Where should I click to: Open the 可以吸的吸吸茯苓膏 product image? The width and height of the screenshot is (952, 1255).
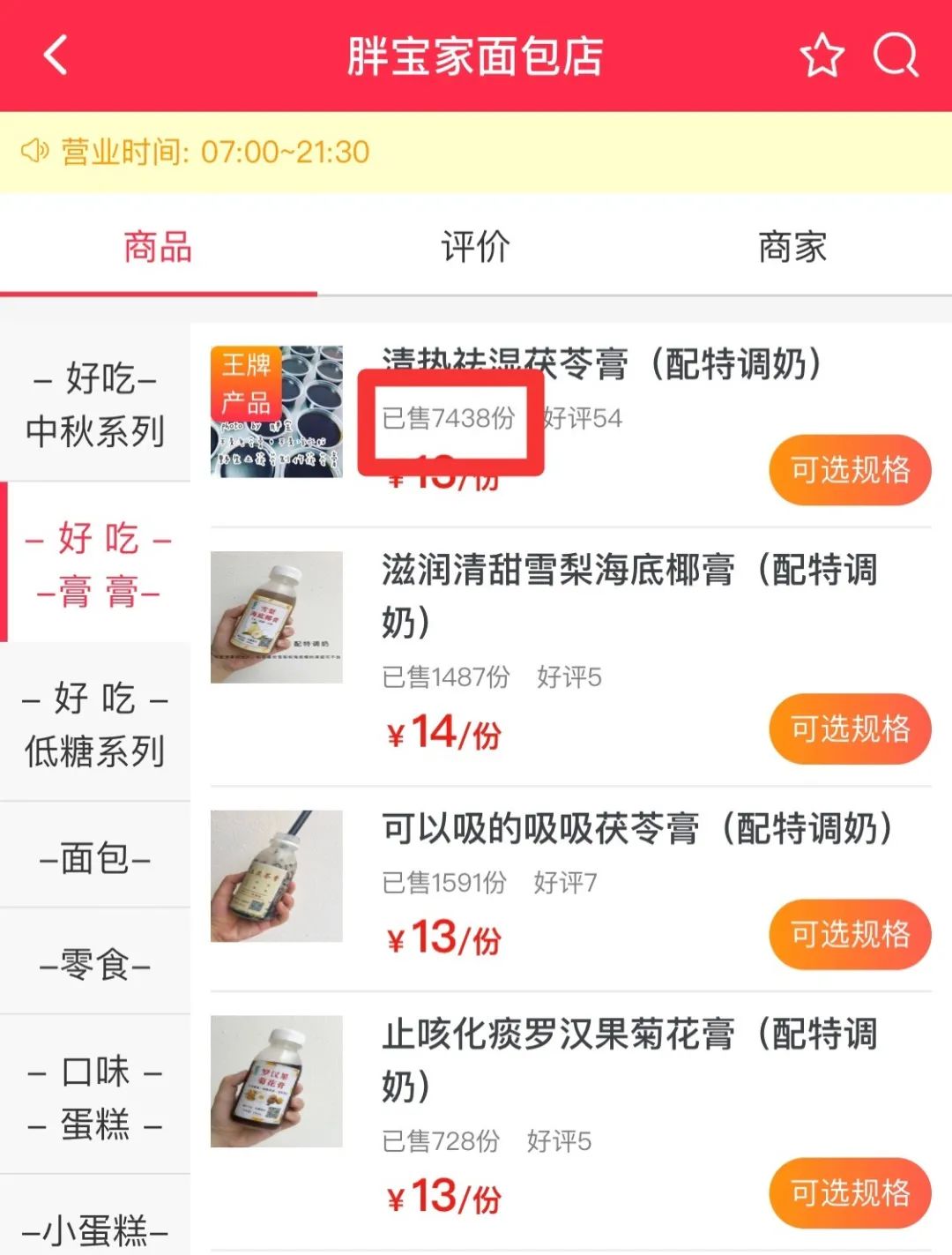pos(277,876)
